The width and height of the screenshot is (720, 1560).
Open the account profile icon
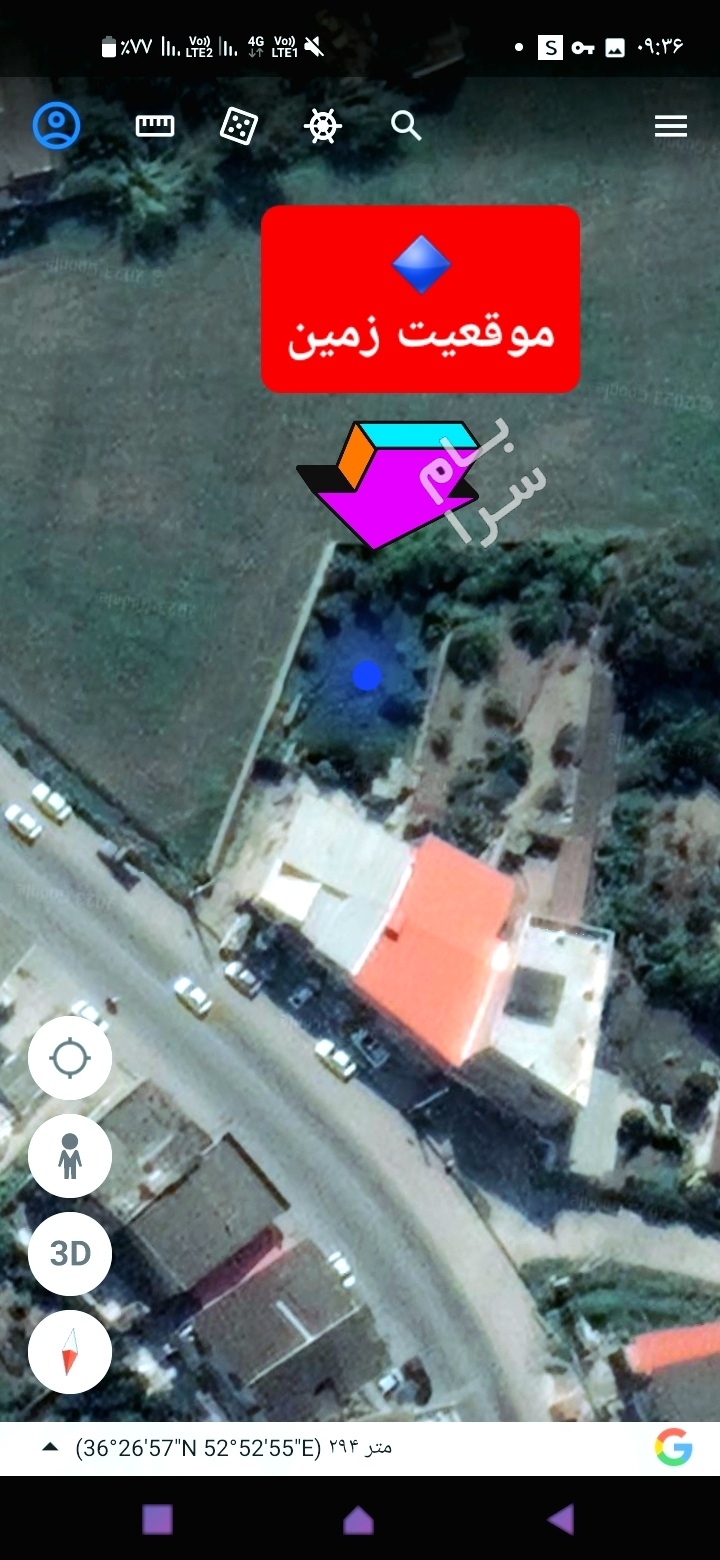pyautogui.click(x=56, y=126)
